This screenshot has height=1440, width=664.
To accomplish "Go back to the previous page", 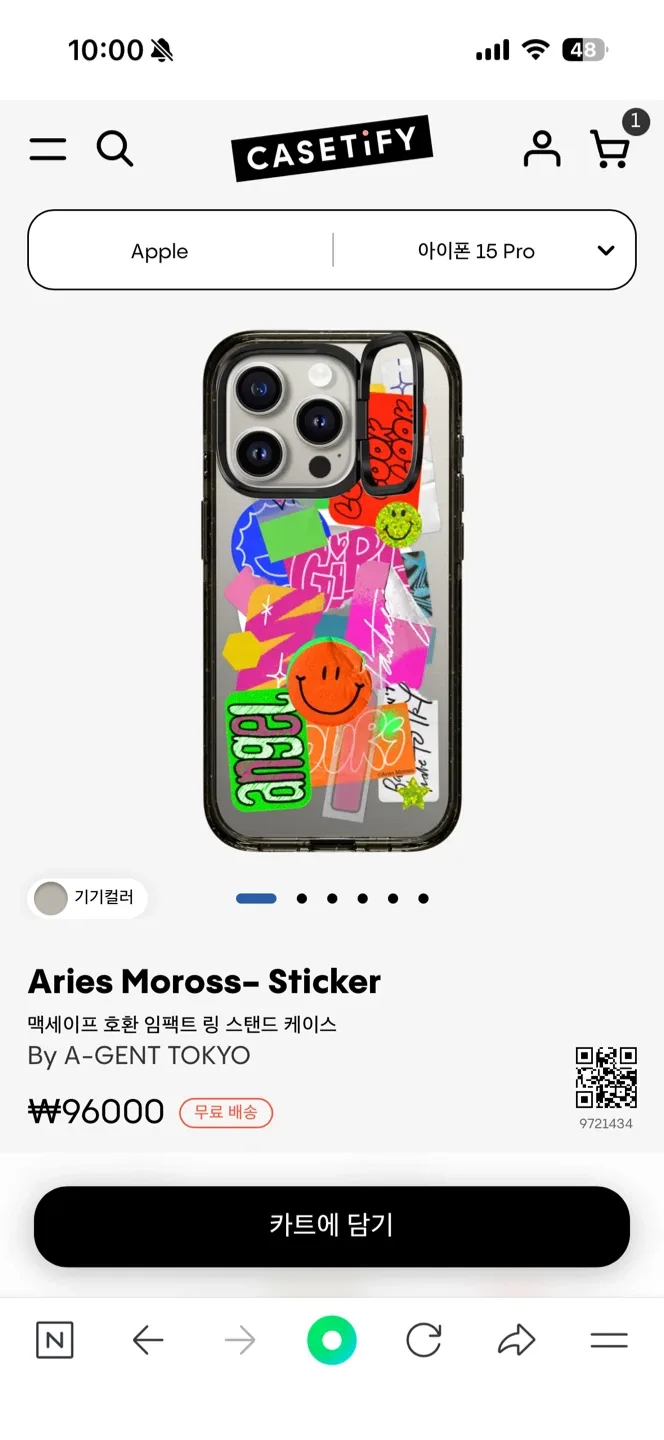I will click(x=147, y=1340).
